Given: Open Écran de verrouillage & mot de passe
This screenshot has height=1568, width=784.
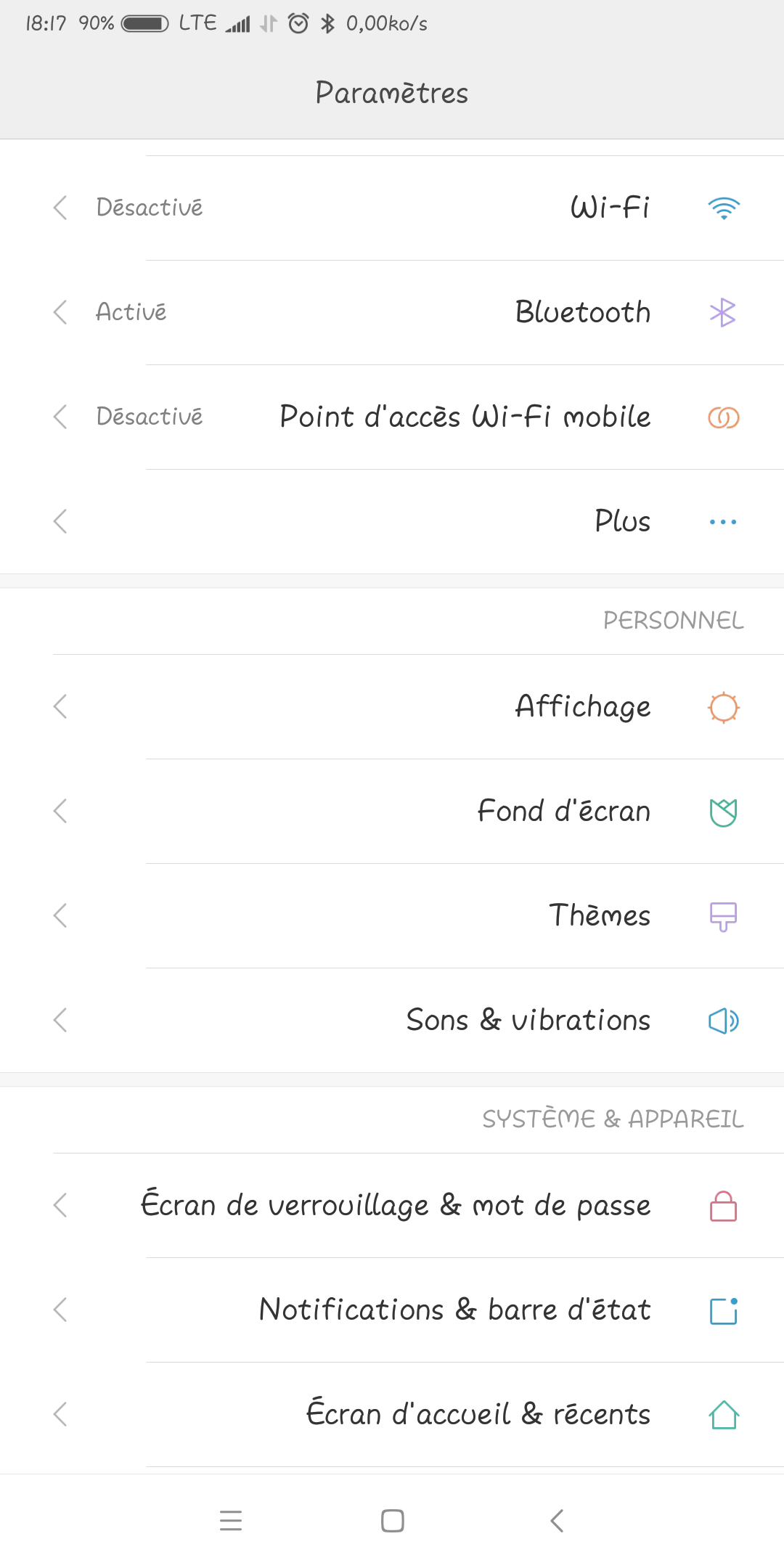Looking at the screenshot, I should [392, 1205].
